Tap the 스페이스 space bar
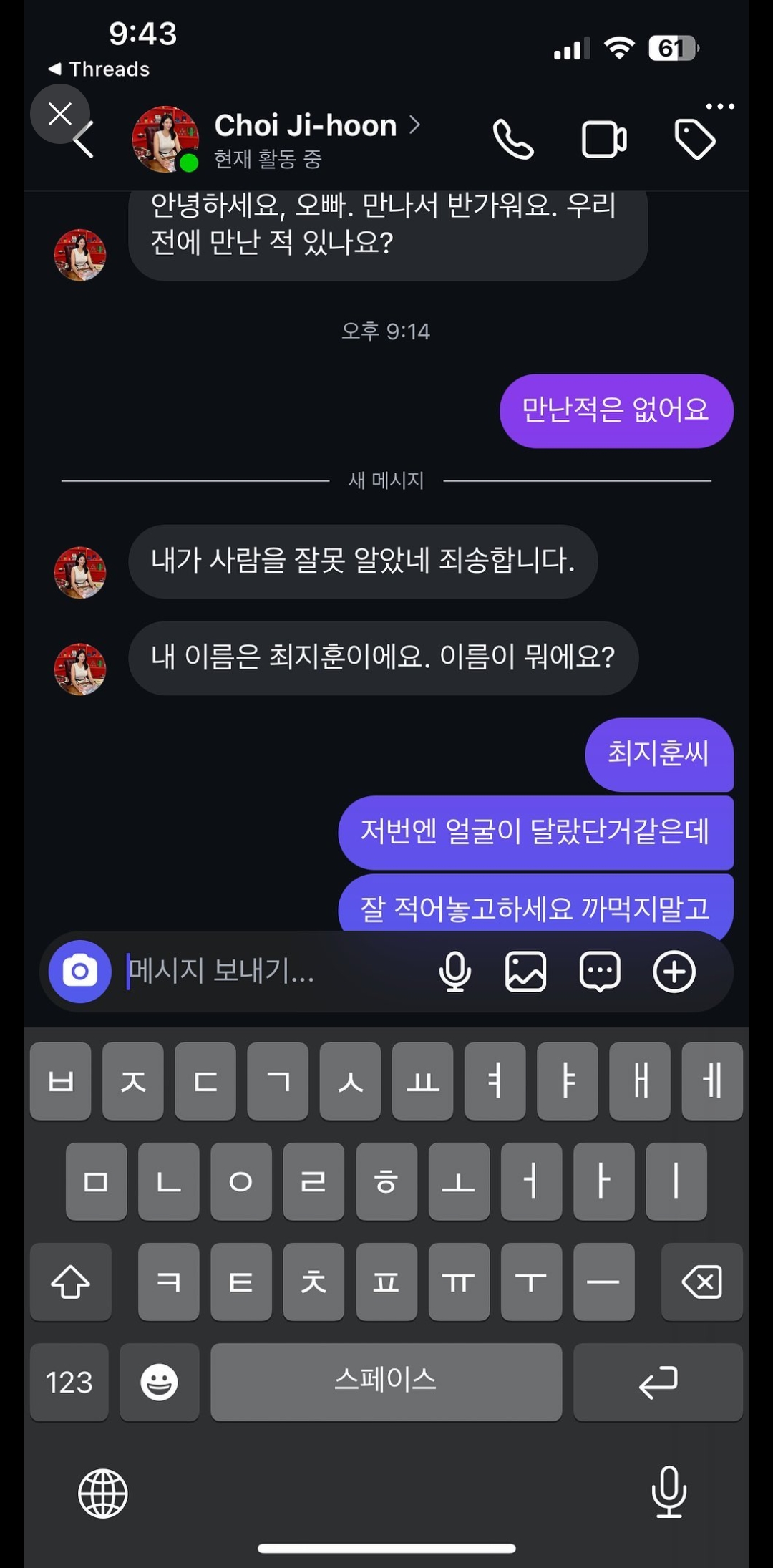The image size is (773, 1568). click(x=386, y=1382)
